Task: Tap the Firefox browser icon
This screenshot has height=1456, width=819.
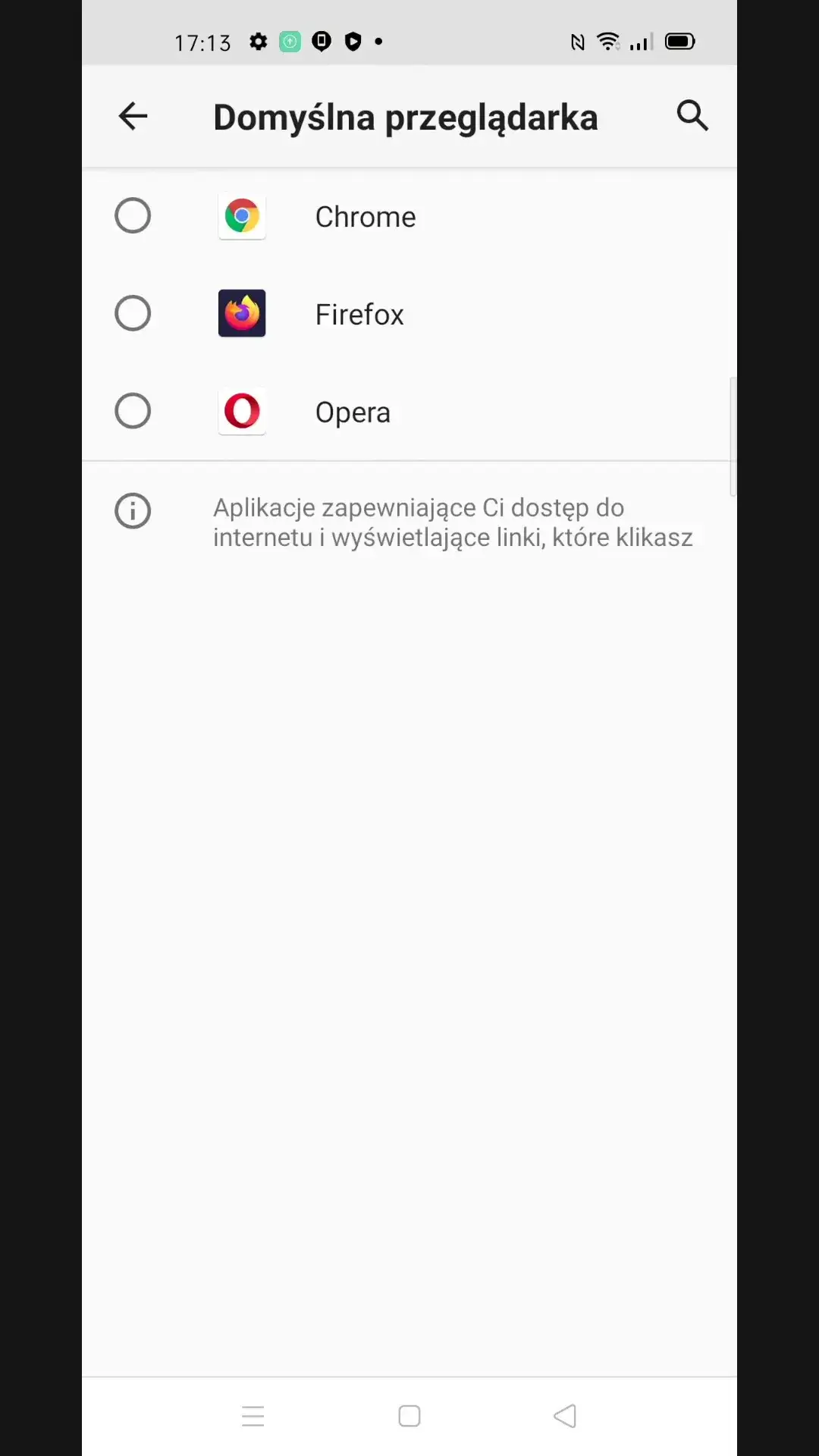Action: 242,313
